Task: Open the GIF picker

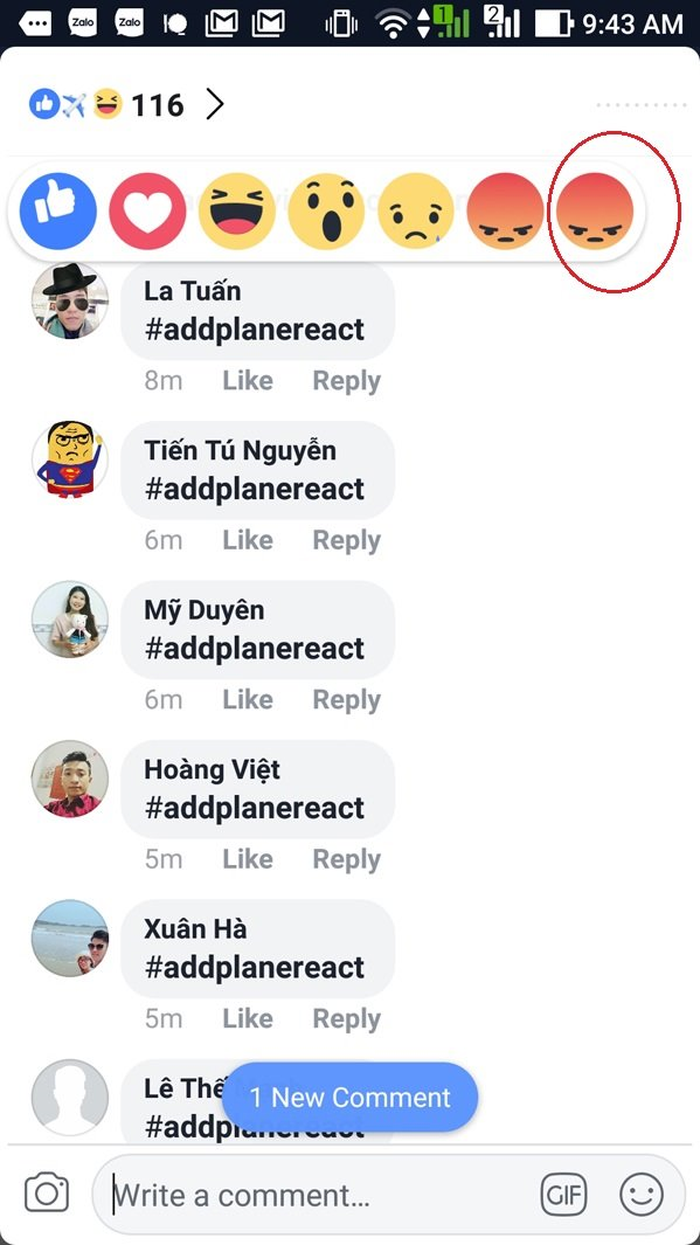Action: pos(563,1194)
